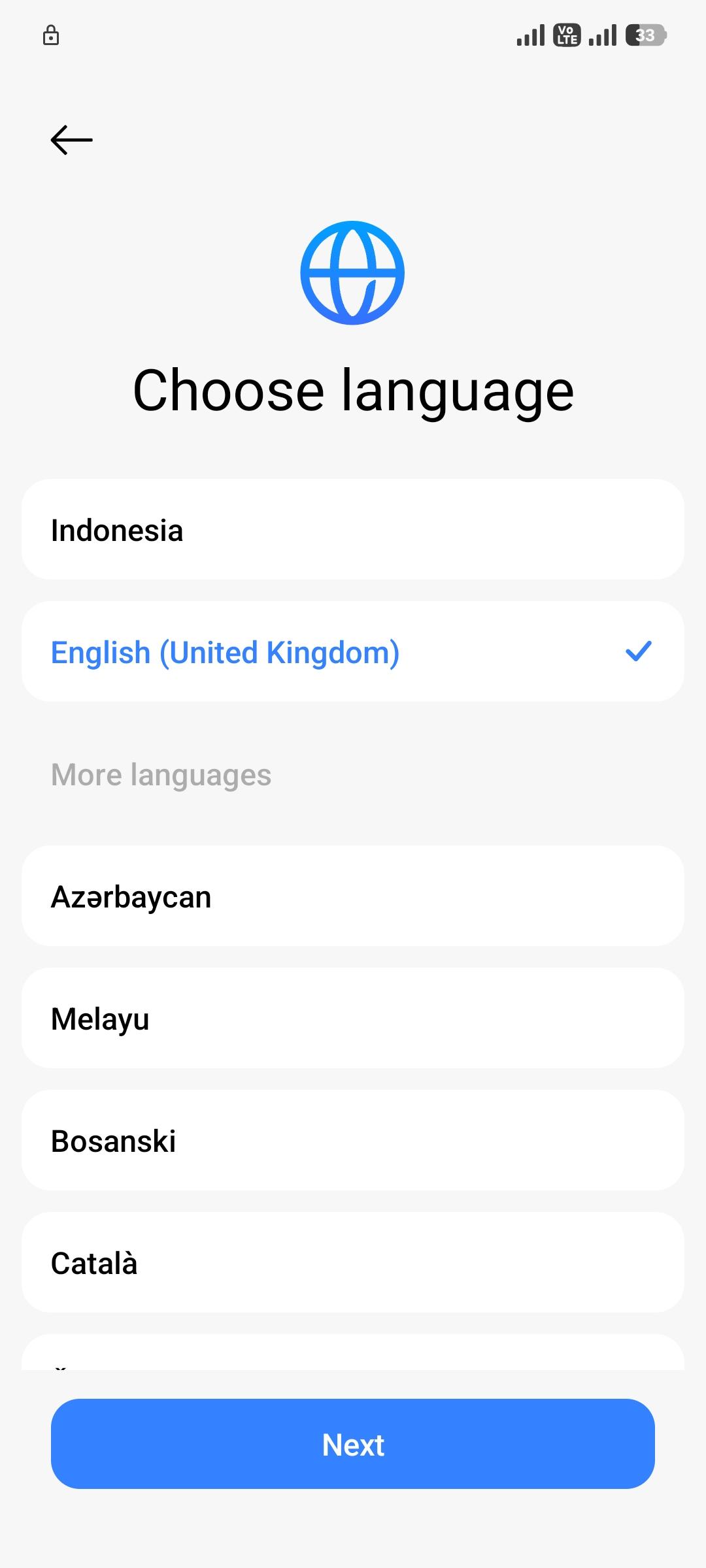
Task: Select Indonesia as the language
Action: click(x=353, y=530)
